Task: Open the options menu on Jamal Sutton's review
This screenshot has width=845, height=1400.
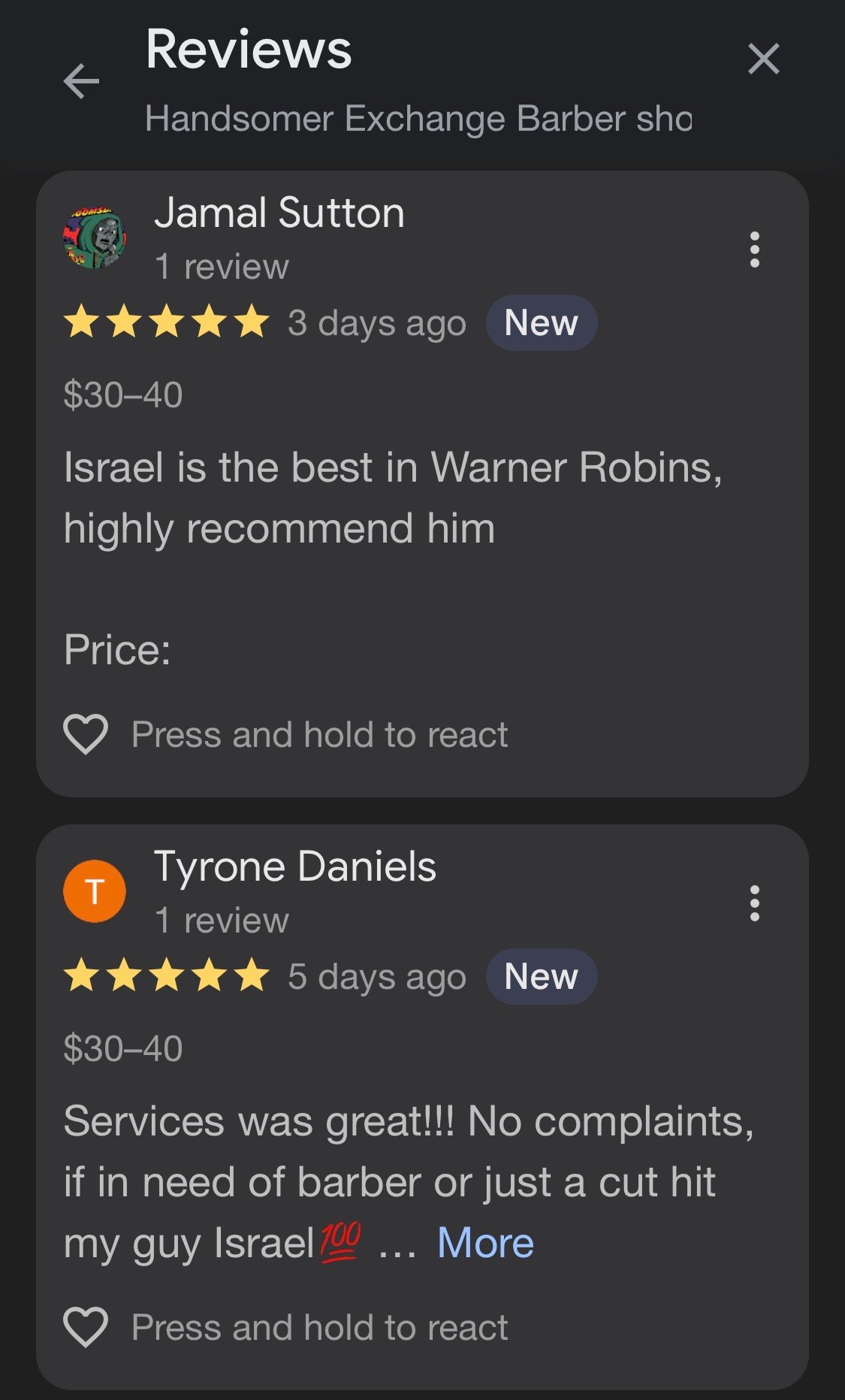Action: click(754, 249)
